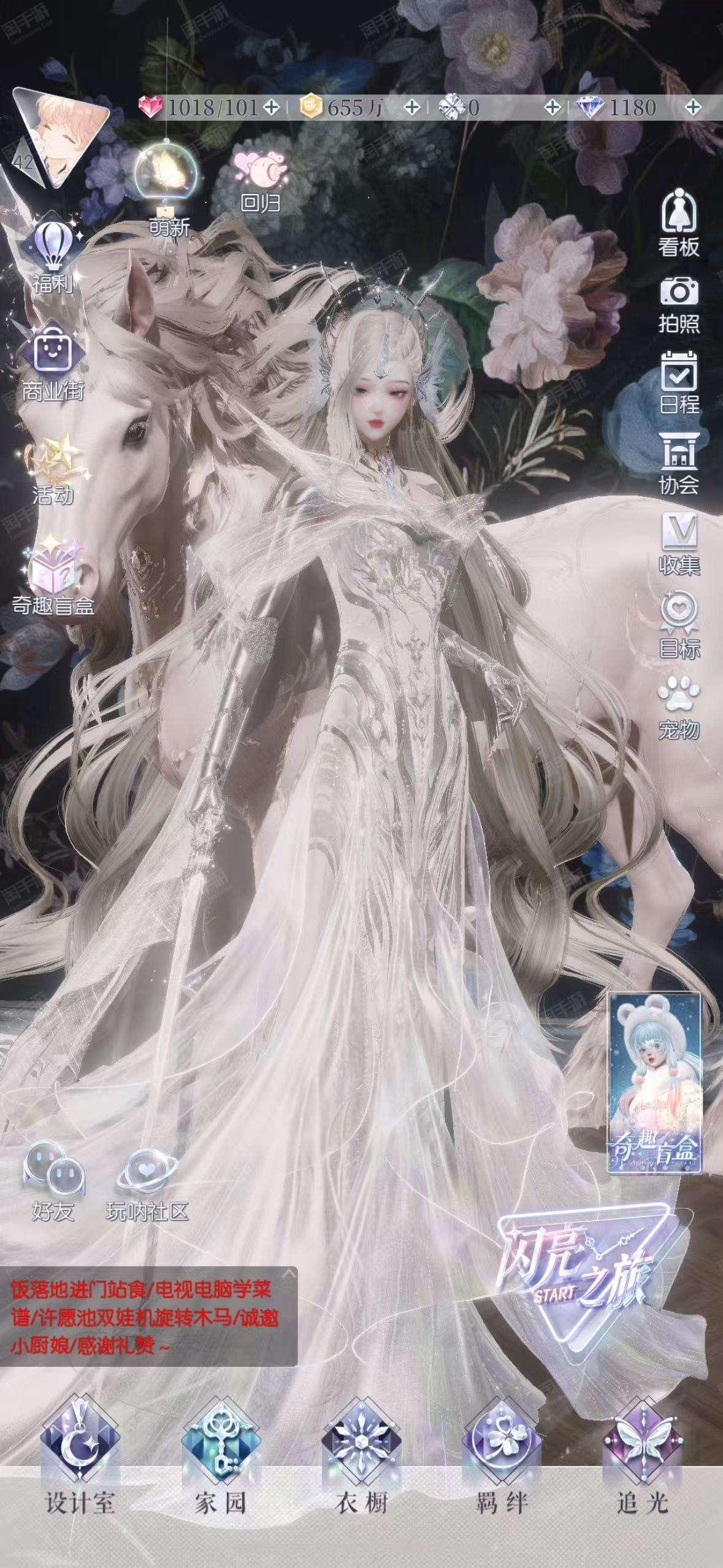Image resolution: width=723 pixels, height=1568 pixels.
Task: Open the 看板 display settings
Action: [x=679, y=222]
